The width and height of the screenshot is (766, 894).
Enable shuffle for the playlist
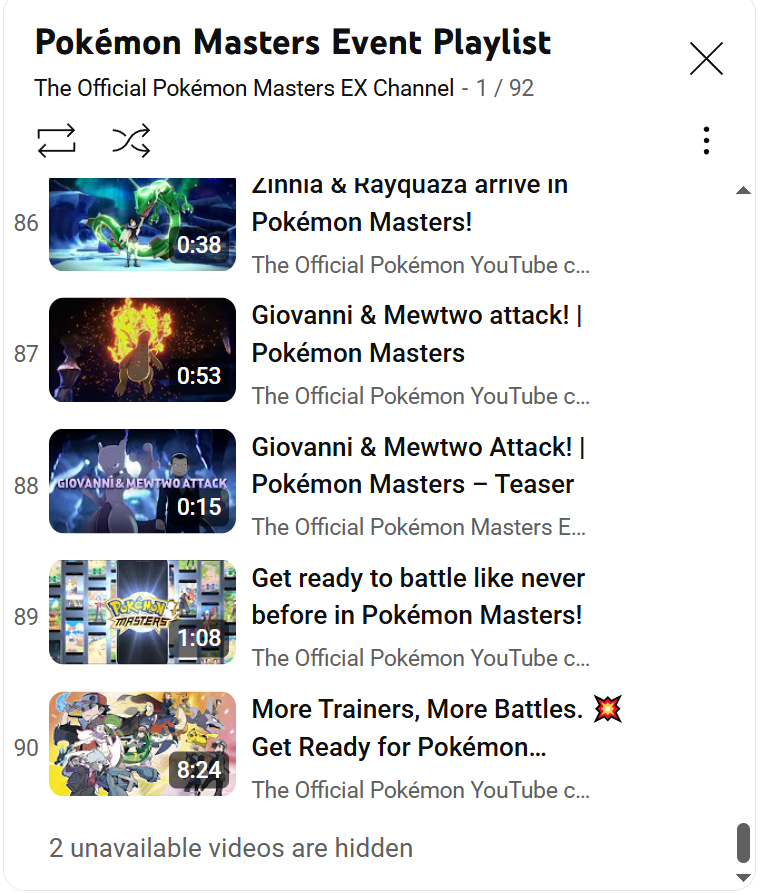(131, 141)
